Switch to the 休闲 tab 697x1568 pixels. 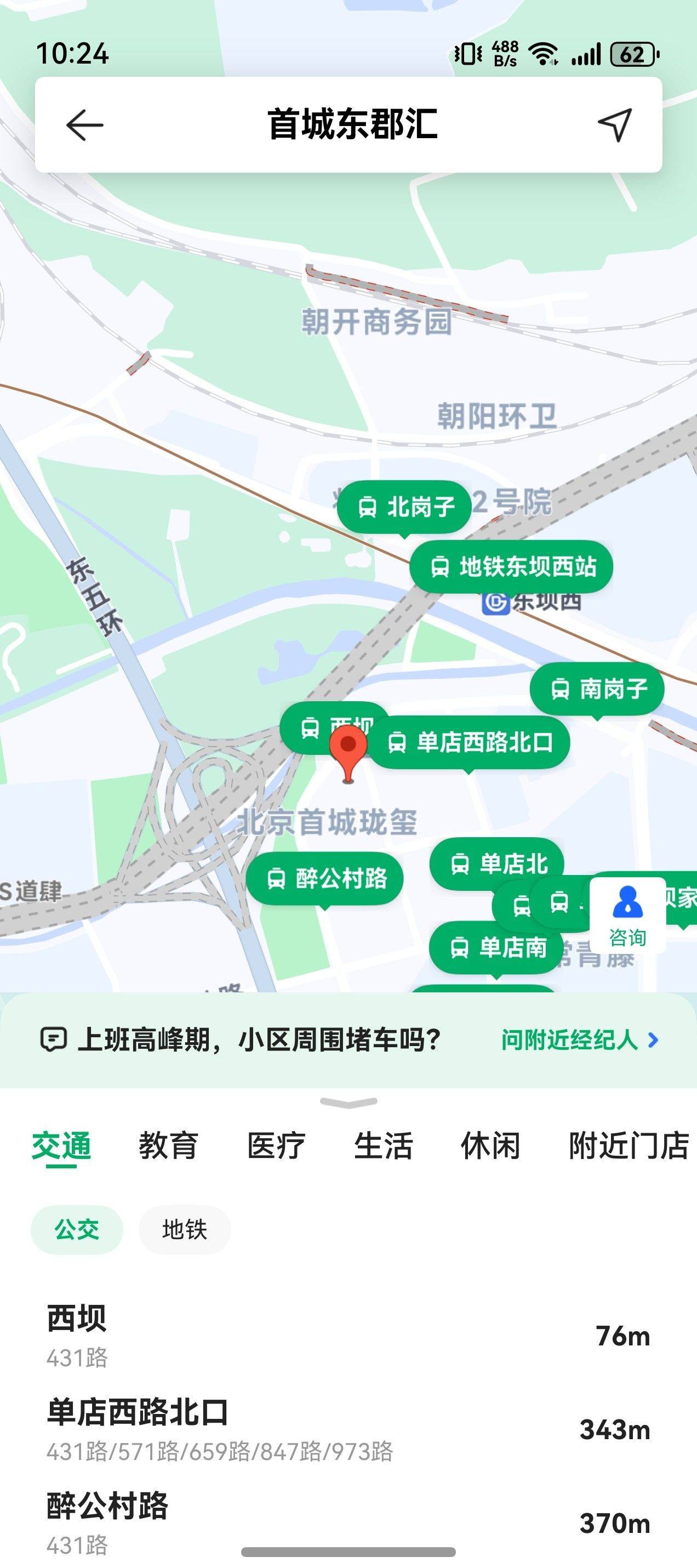click(490, 1145)
